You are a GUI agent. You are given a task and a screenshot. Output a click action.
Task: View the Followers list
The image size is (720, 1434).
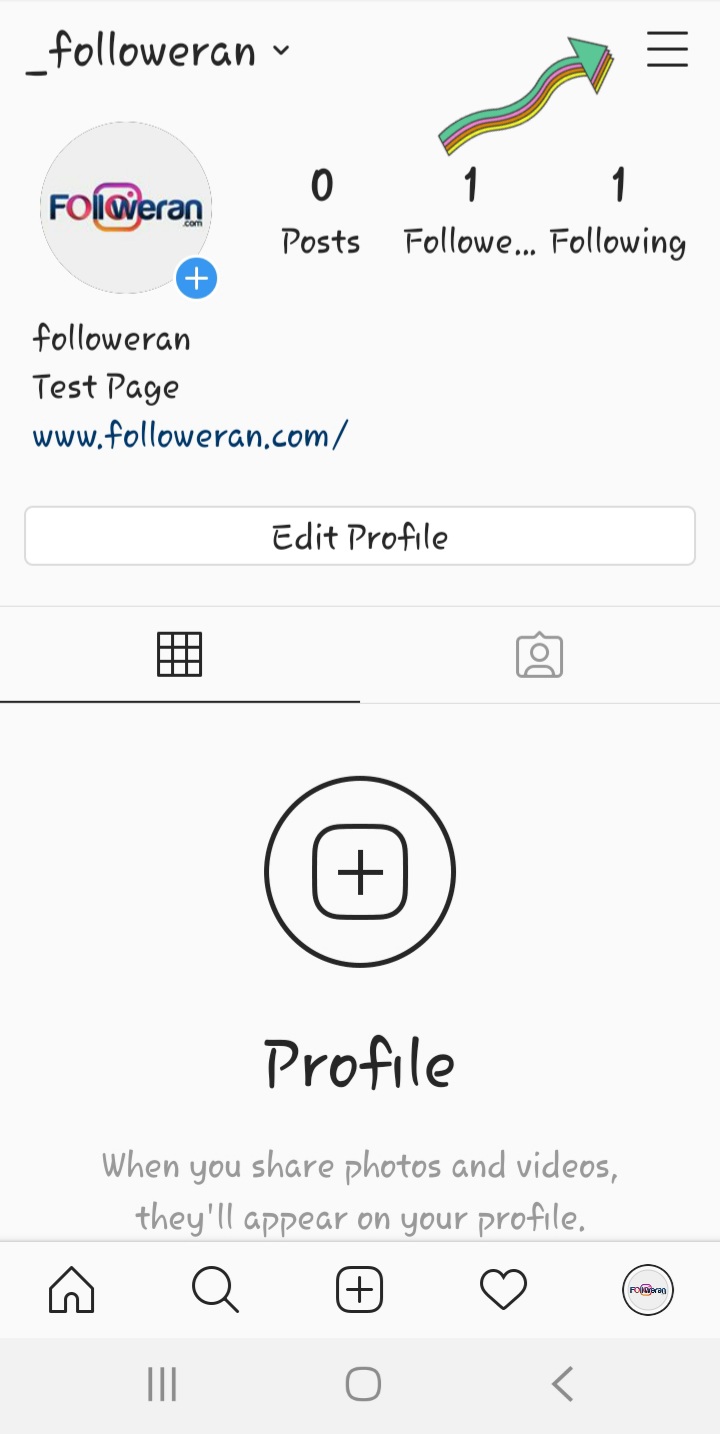click(469, 212)
